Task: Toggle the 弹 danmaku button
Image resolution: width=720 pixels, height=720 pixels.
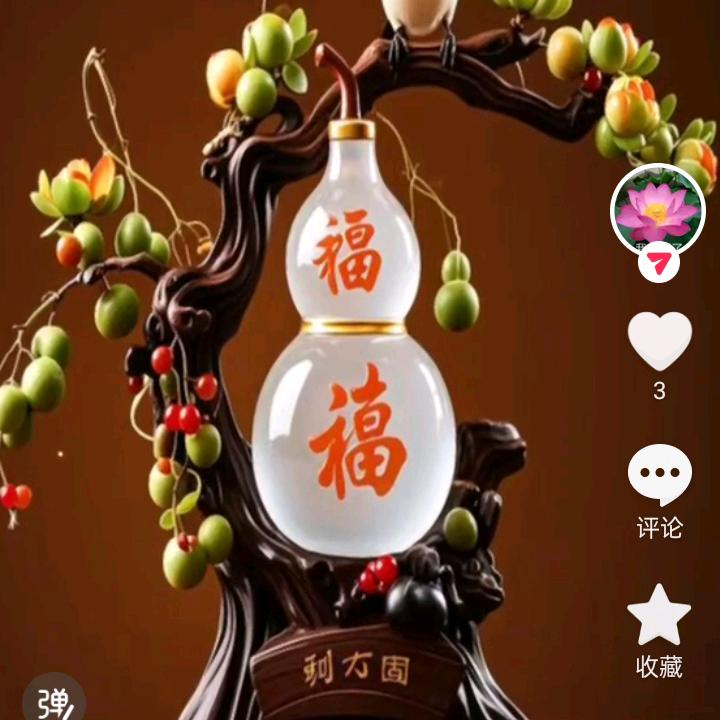Action: [x=52, y=701]
